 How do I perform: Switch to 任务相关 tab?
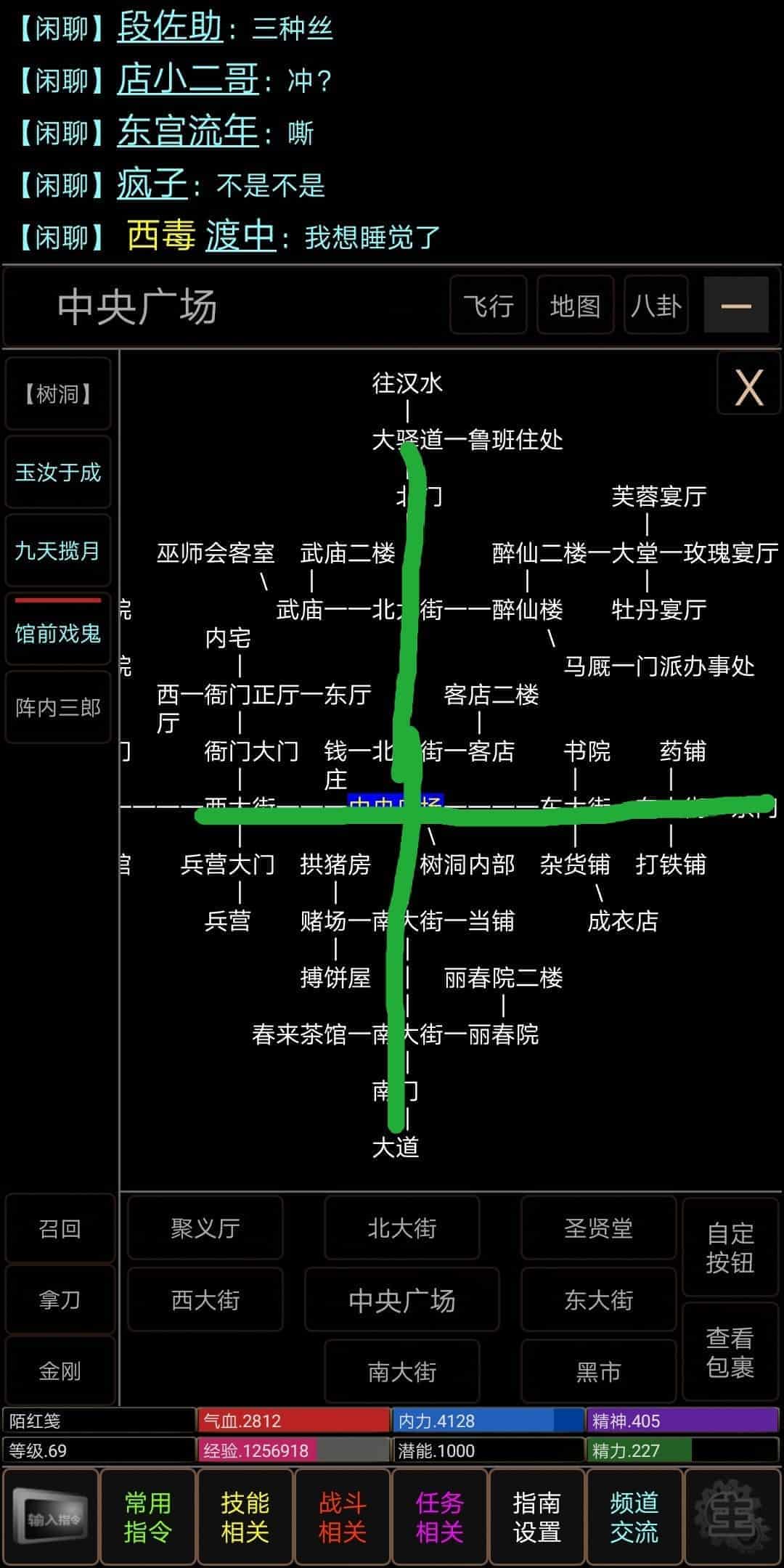[x=439, y=1517]
